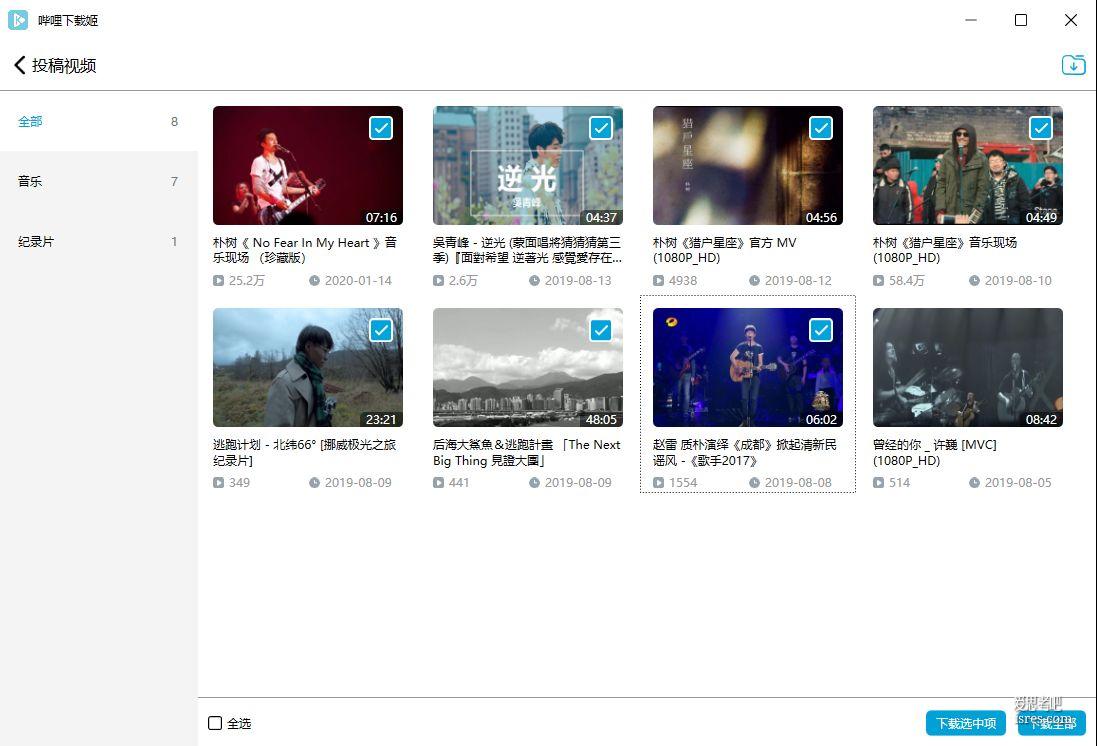The height and width of the screenshot is (746, 1097).
Task: Uncheck 后海大鲨鱼 The Next Big Thing checkbox
Action: (601, 329)
